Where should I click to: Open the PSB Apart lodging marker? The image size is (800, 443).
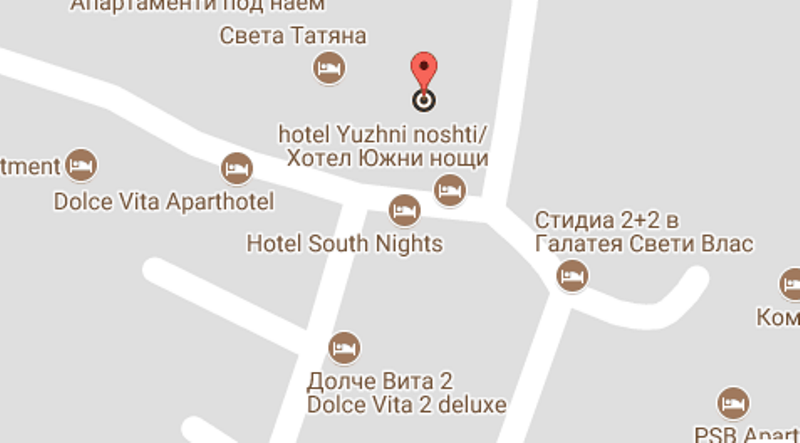(x=734, y=403)
